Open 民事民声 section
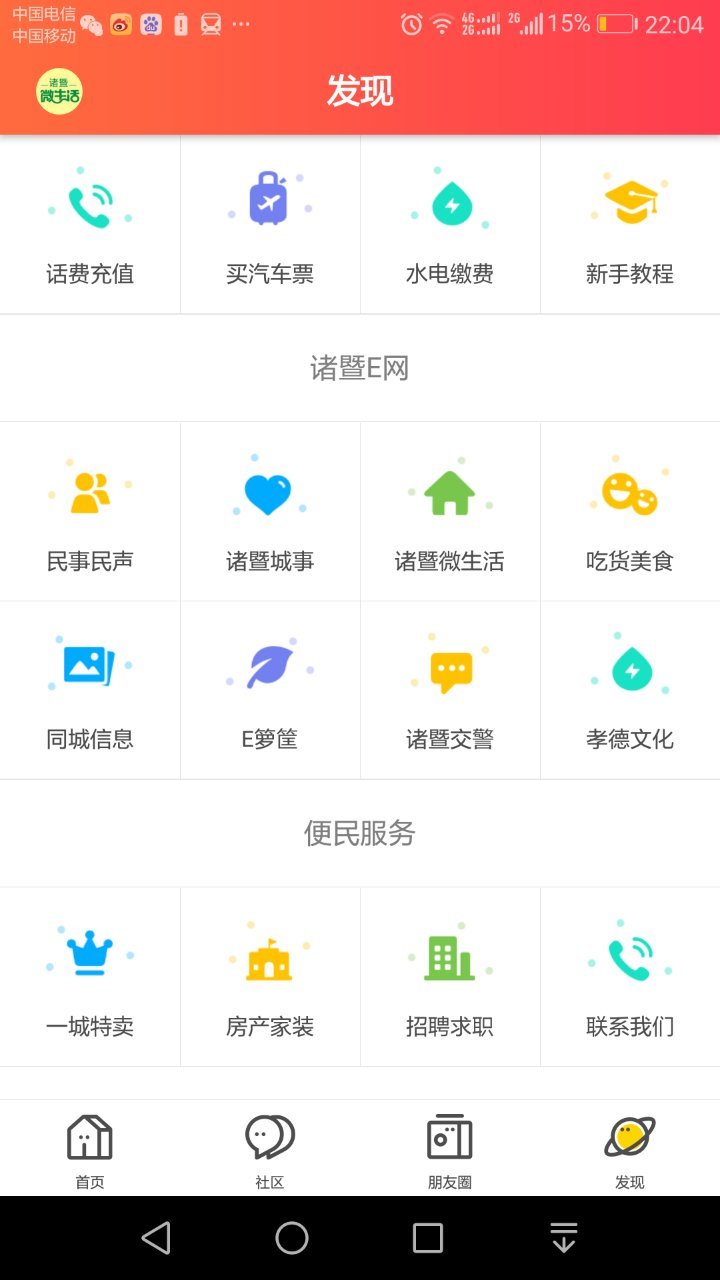Image resolution: width=720 pixels, height=1280 pixels. (x=90, y=512)
